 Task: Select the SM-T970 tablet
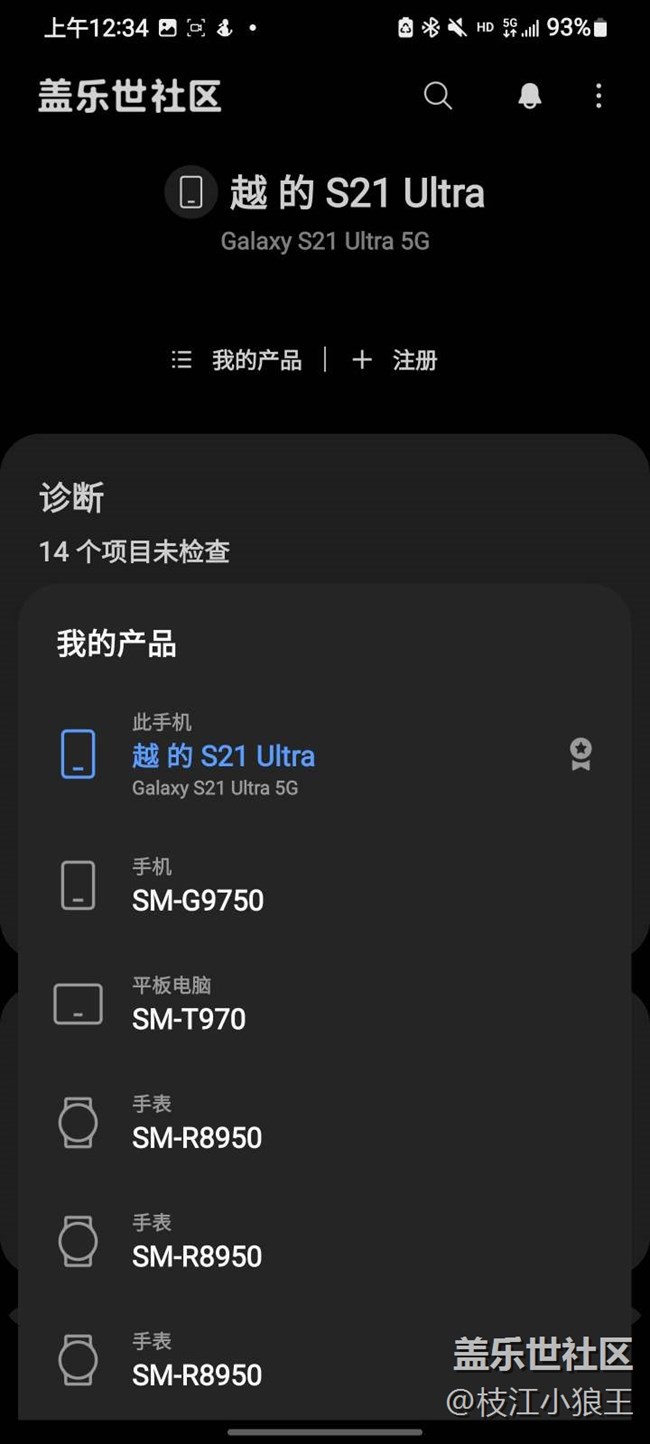pyautogui.click(x=189, y=1005)
